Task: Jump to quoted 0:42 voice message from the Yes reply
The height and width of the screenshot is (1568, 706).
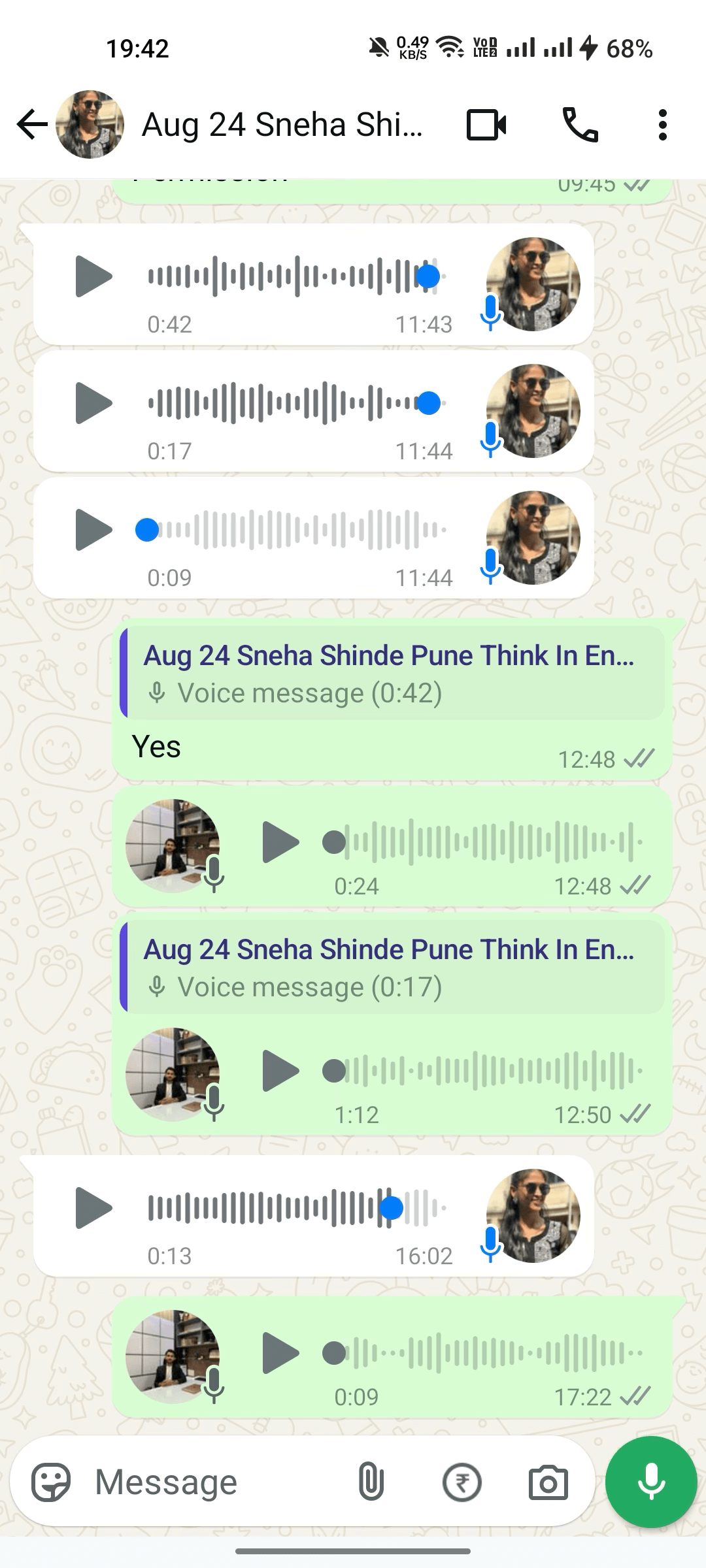Action: [x=392, y=673]
